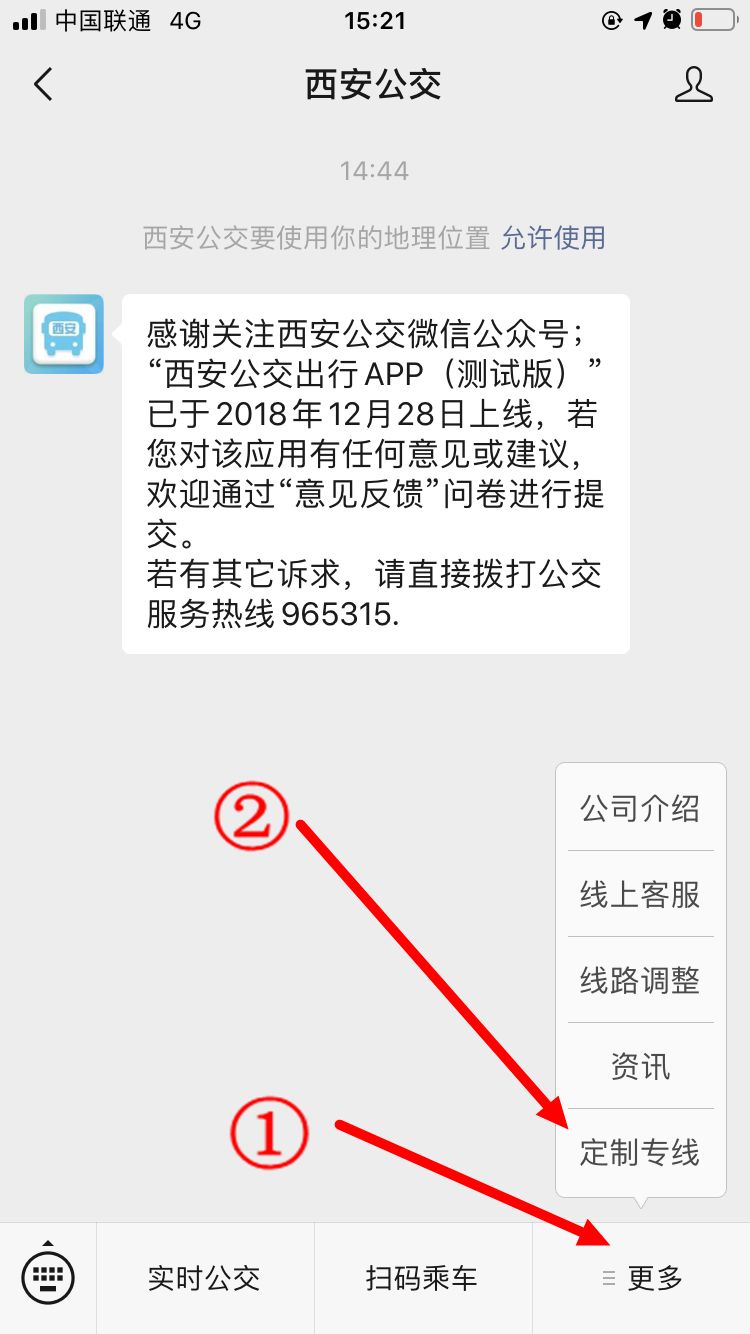Tap 扫码乘车 bottom menu
This screenshot has width=750, height=1334.
[422, 1277]
